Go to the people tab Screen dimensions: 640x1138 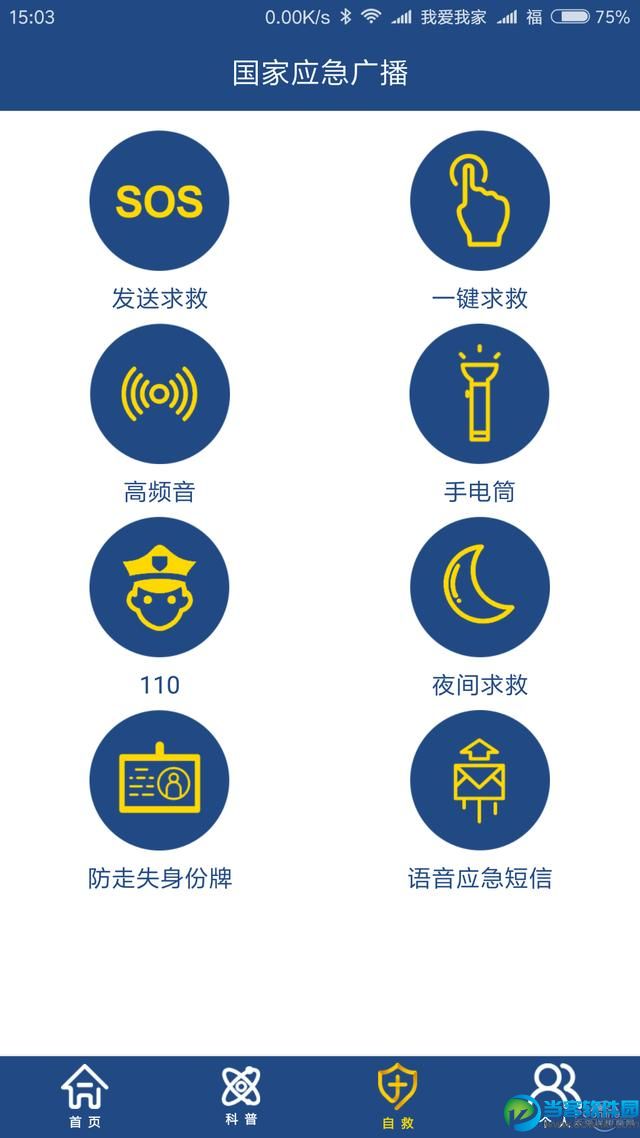point(556,1090)
